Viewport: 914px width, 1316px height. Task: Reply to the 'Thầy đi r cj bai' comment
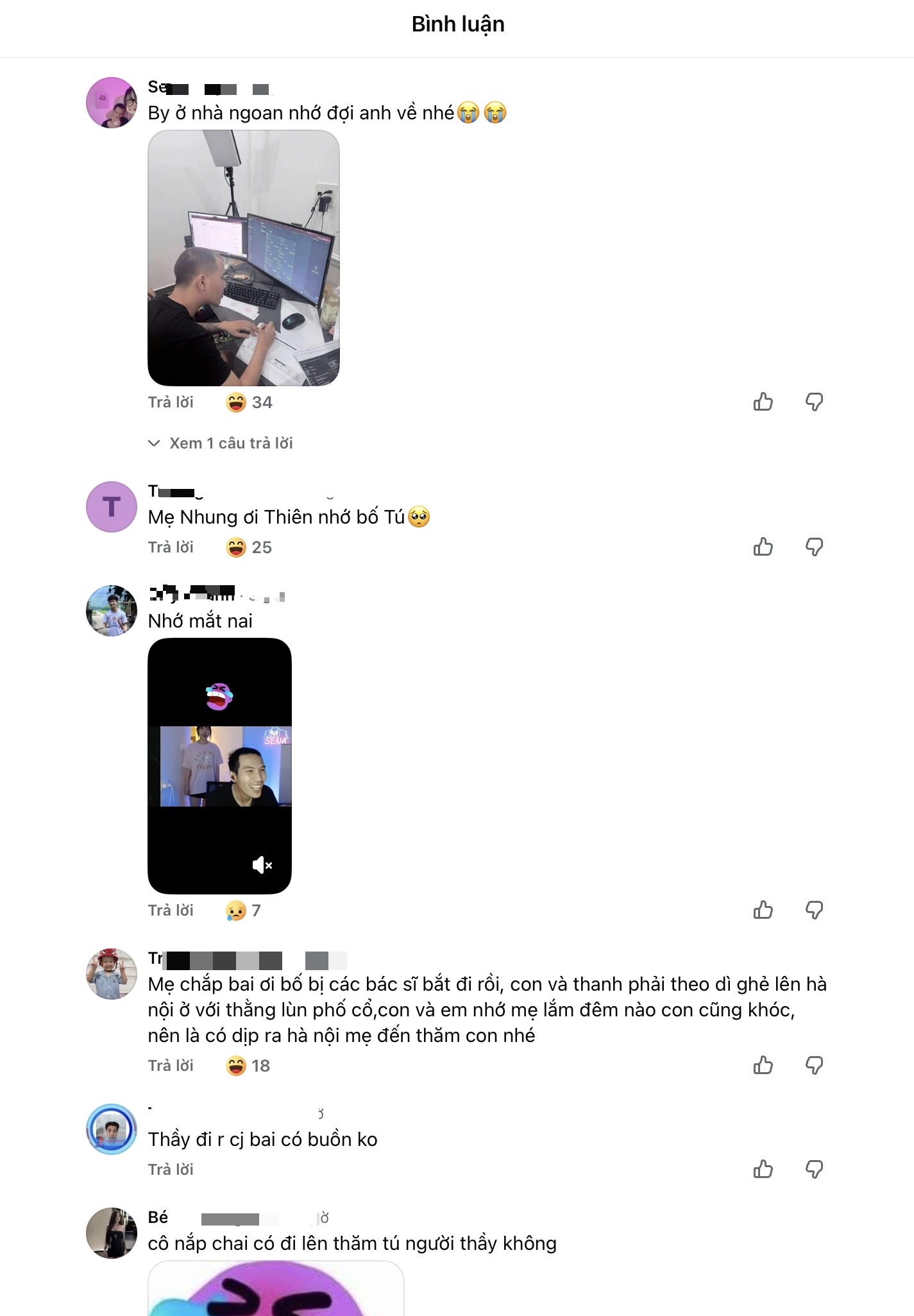coord(171,1170)
